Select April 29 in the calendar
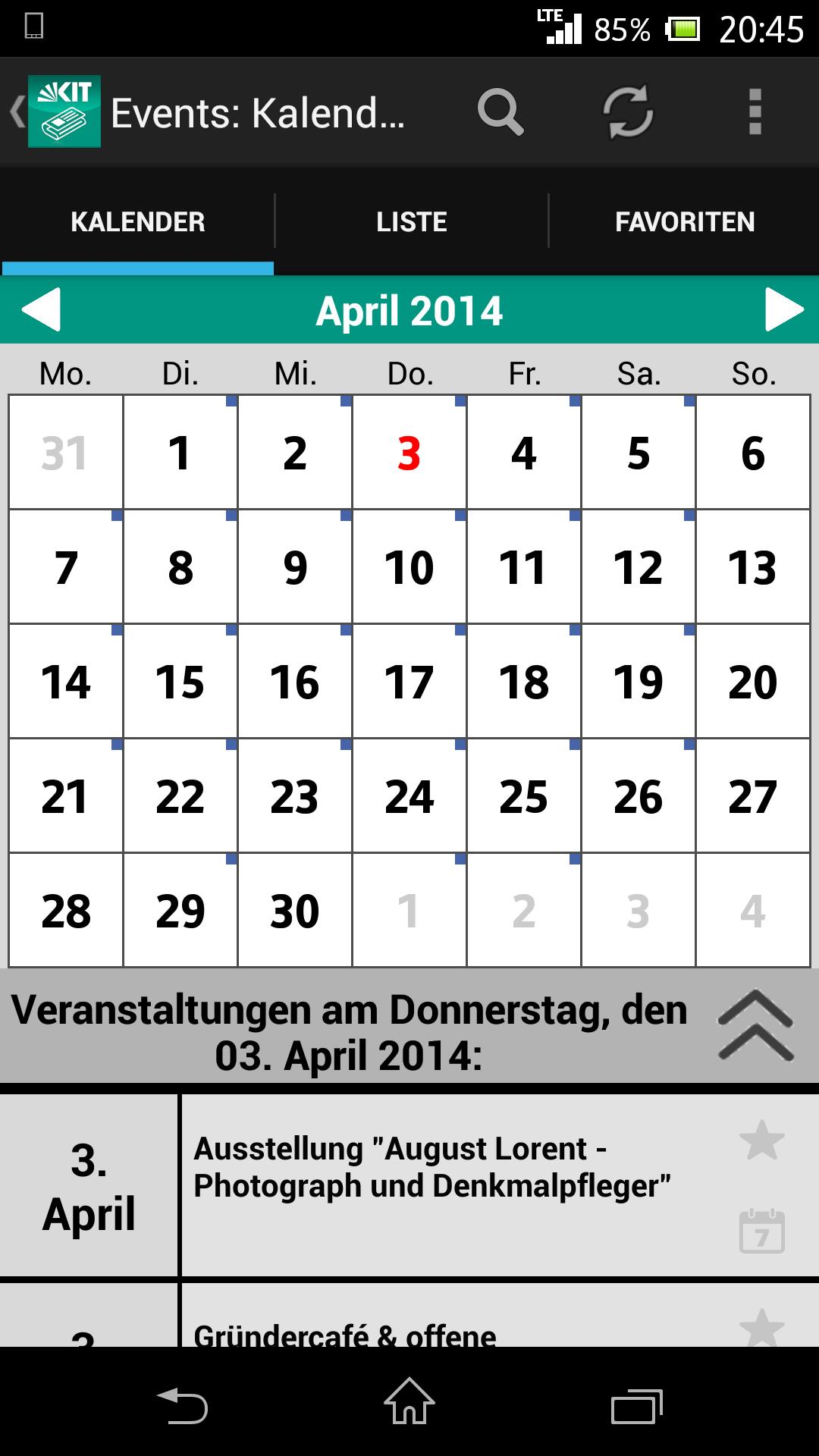819x1456 pixels. pos(180,910)
